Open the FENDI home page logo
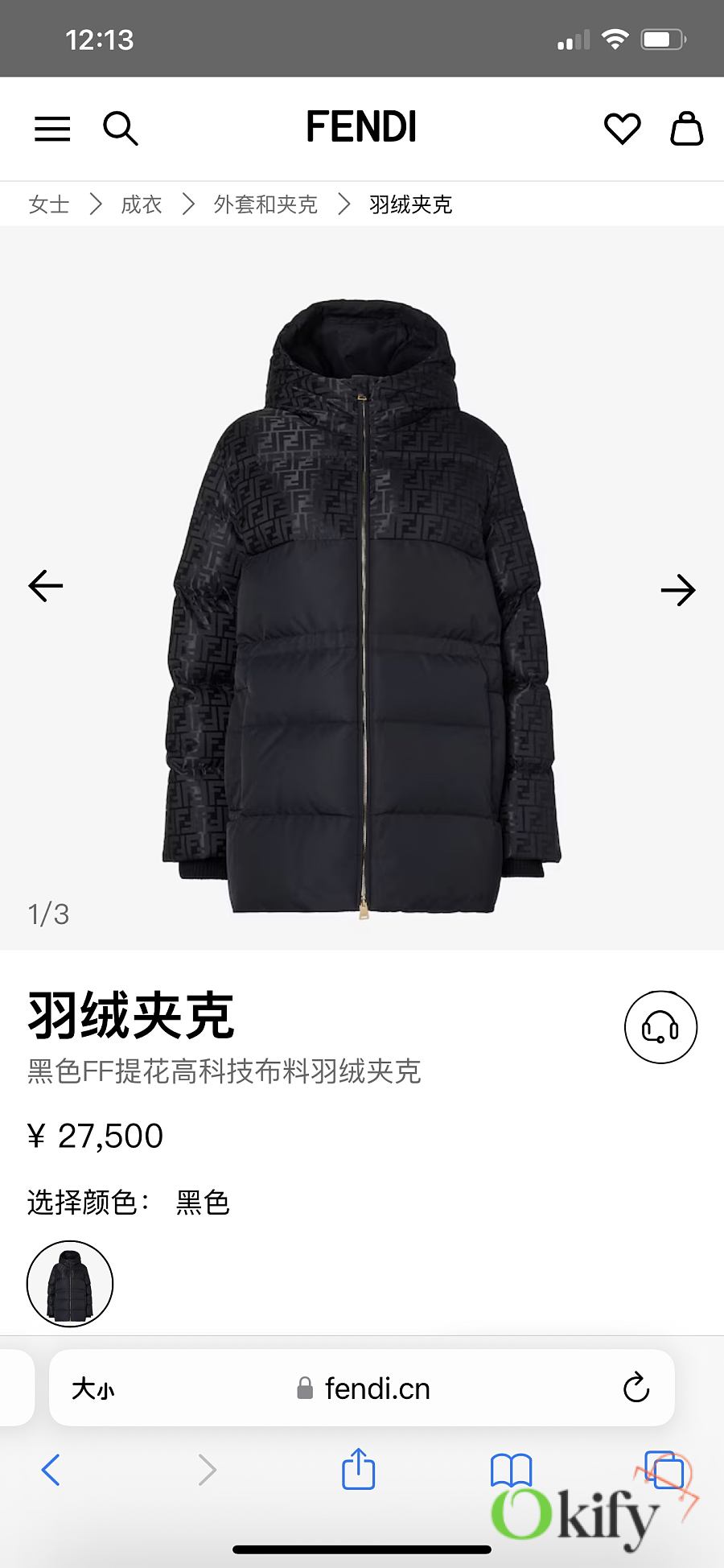The image size is (724, 1568). pos(361,127)
